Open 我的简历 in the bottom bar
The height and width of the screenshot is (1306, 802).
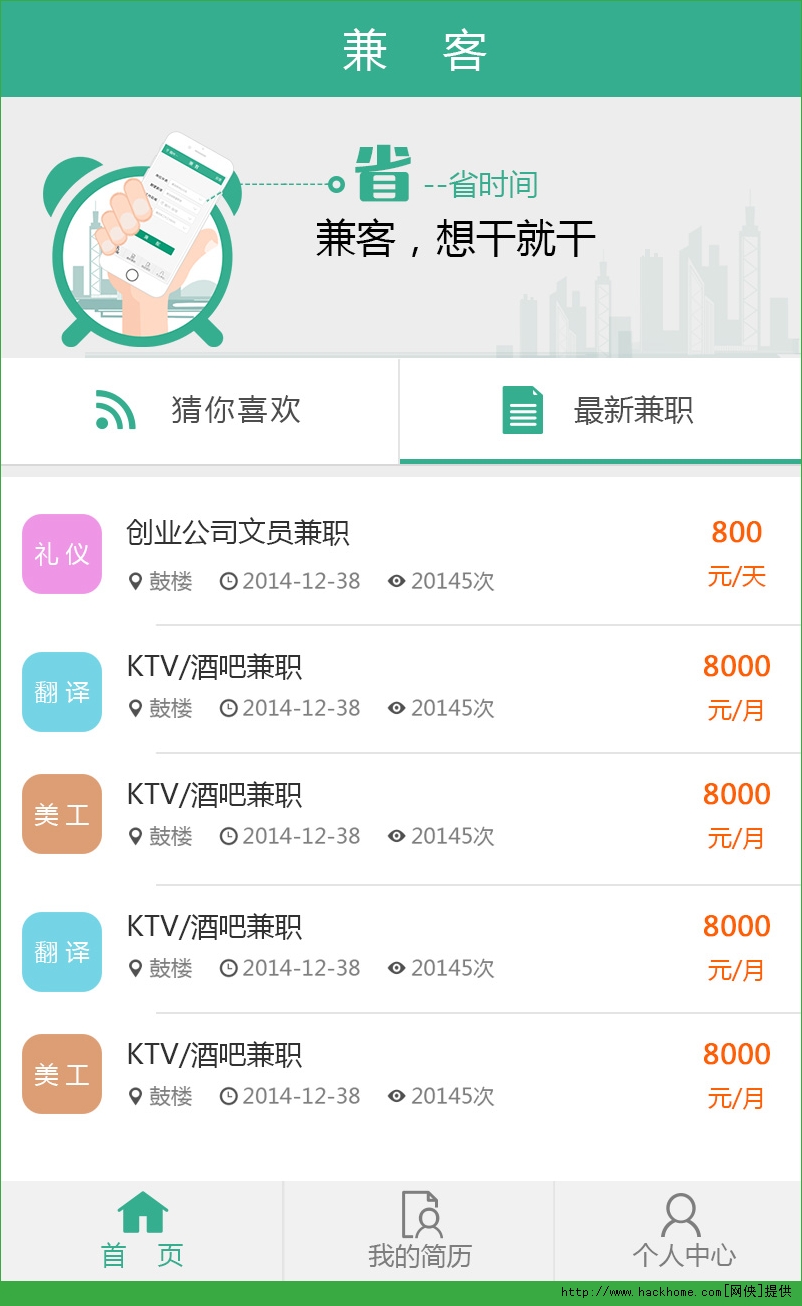[419, 1230]
